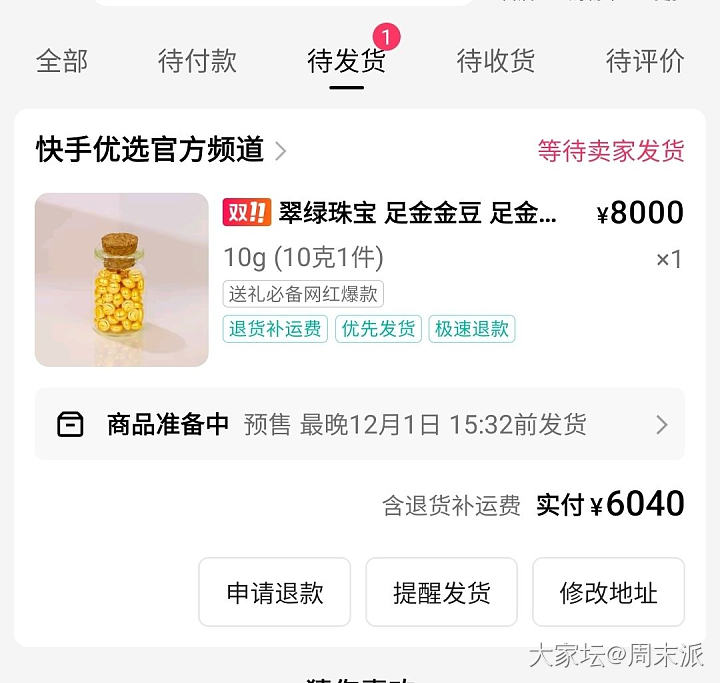View shipping status 商品准备中 details
720x683 pixels.
tap(360, 425)
